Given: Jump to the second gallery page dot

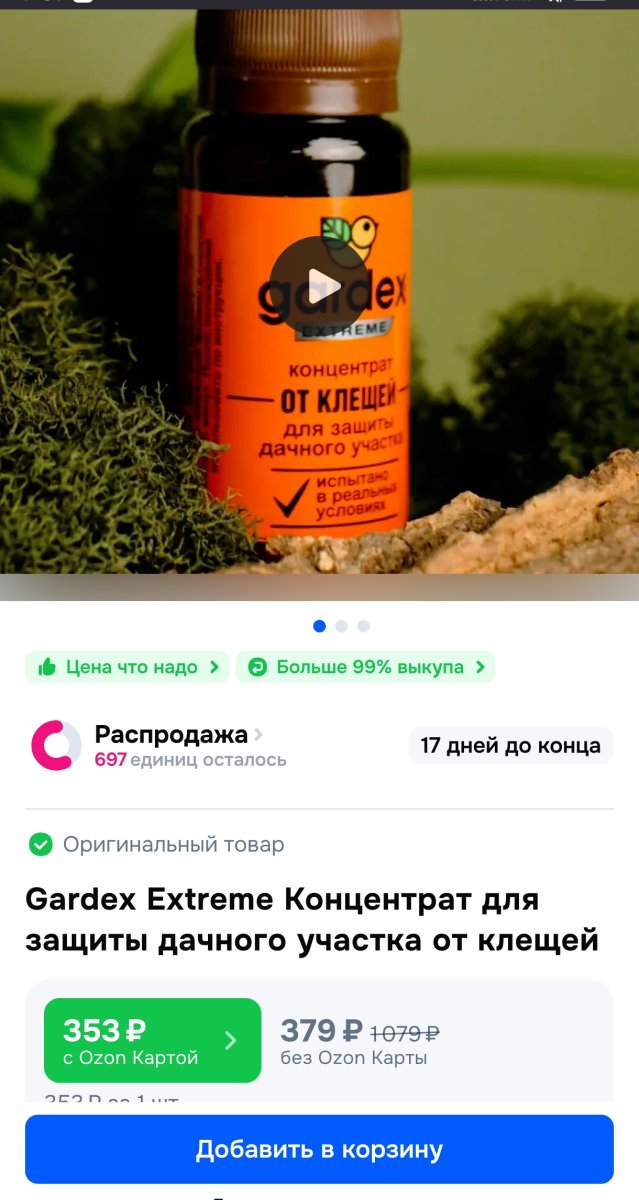Looking at the screenshot, I should tap(341, 626).
